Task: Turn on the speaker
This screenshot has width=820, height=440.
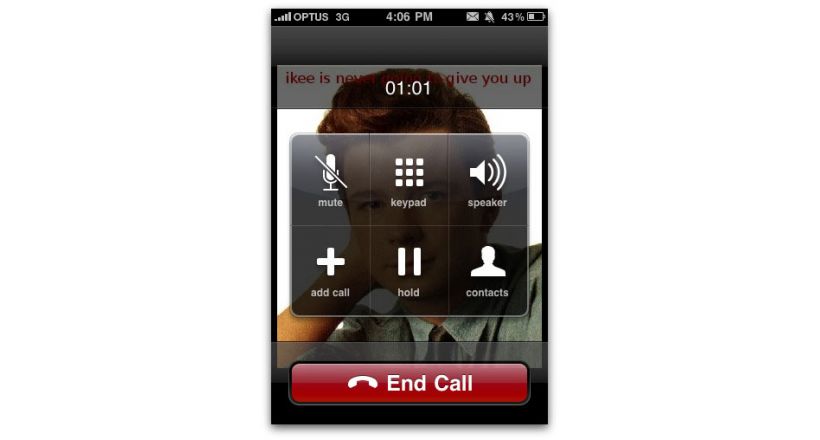Action: [487, 180]
